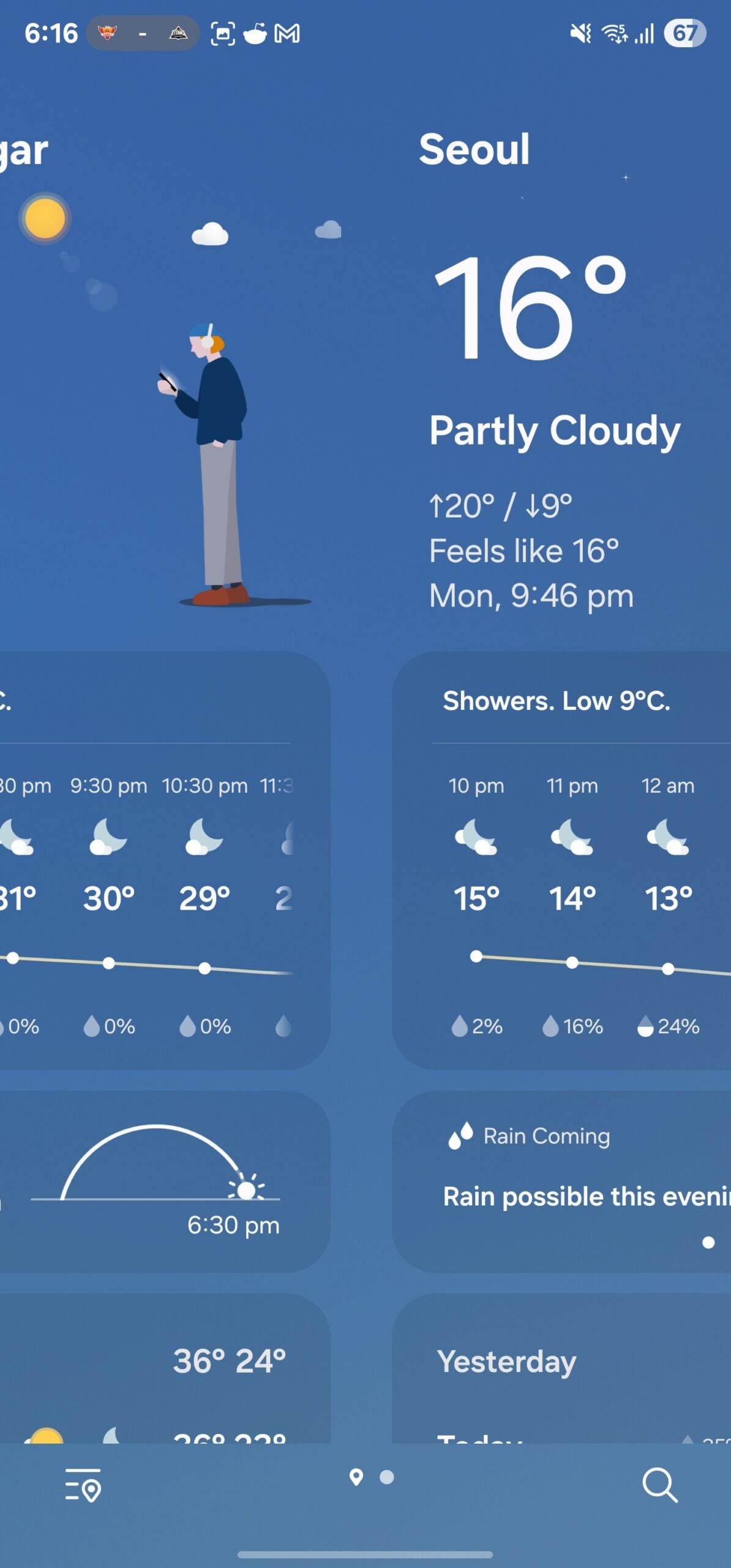731x1568 pixels.
Task: Search for a new city
Action: 659,1485
